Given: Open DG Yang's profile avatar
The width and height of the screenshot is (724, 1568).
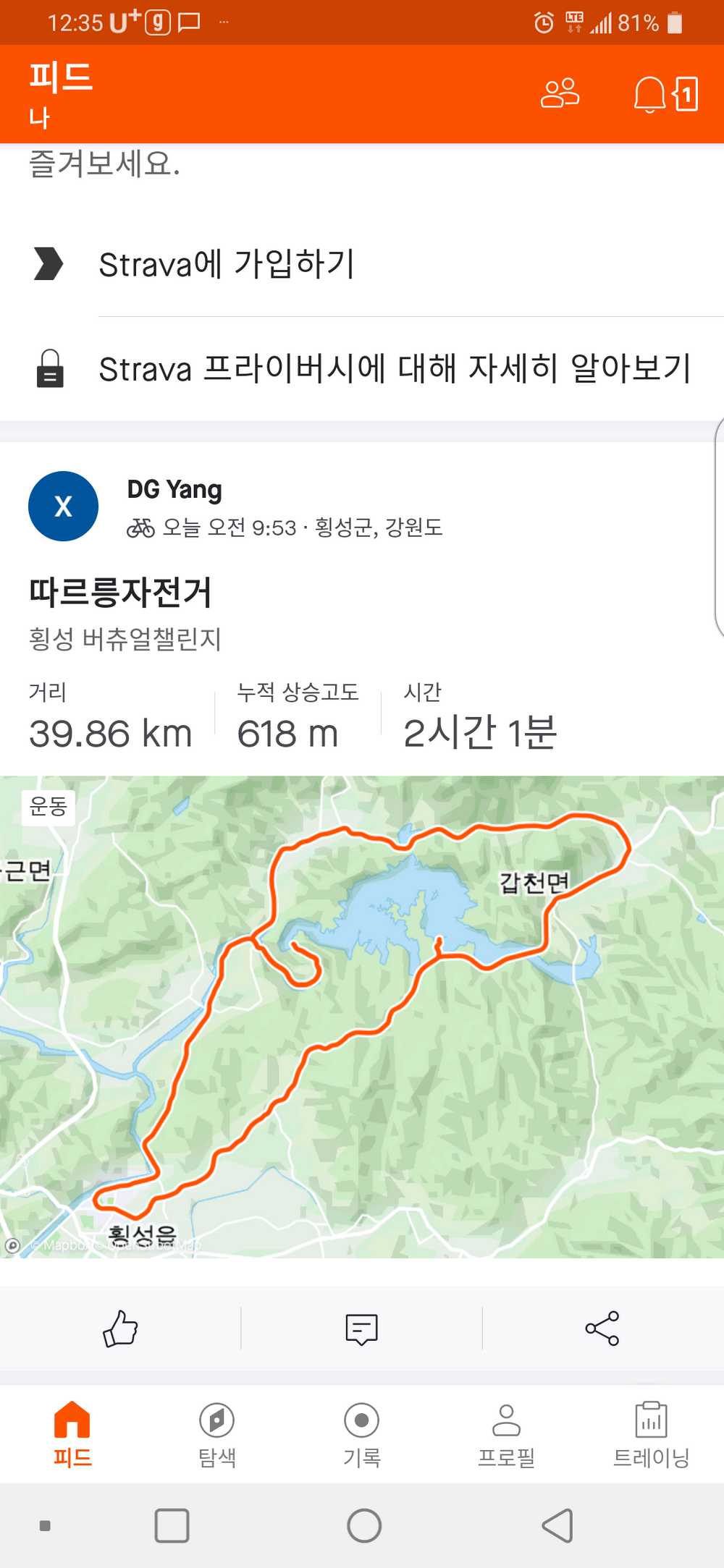Looking at the screenshot, I should click(63, 507).
